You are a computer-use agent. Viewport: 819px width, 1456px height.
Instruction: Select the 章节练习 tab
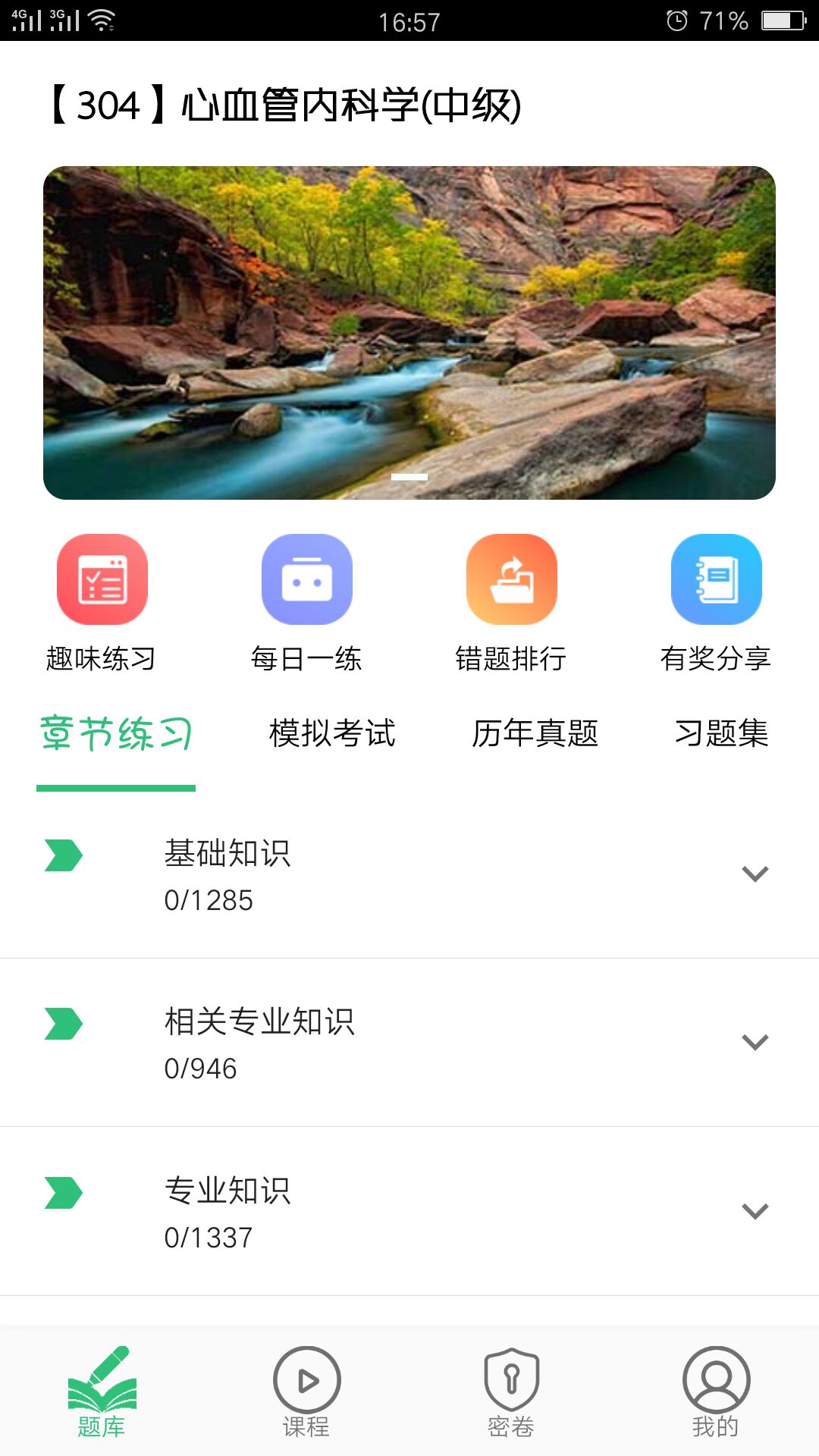click(x=116, y=734)
